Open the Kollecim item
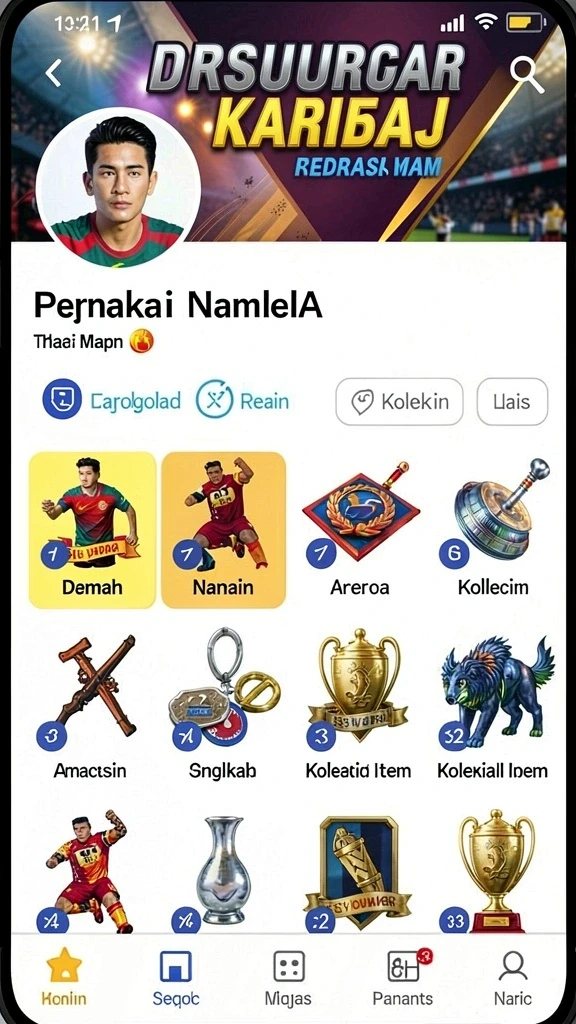Screen dimensions: 576x1024 493,530
